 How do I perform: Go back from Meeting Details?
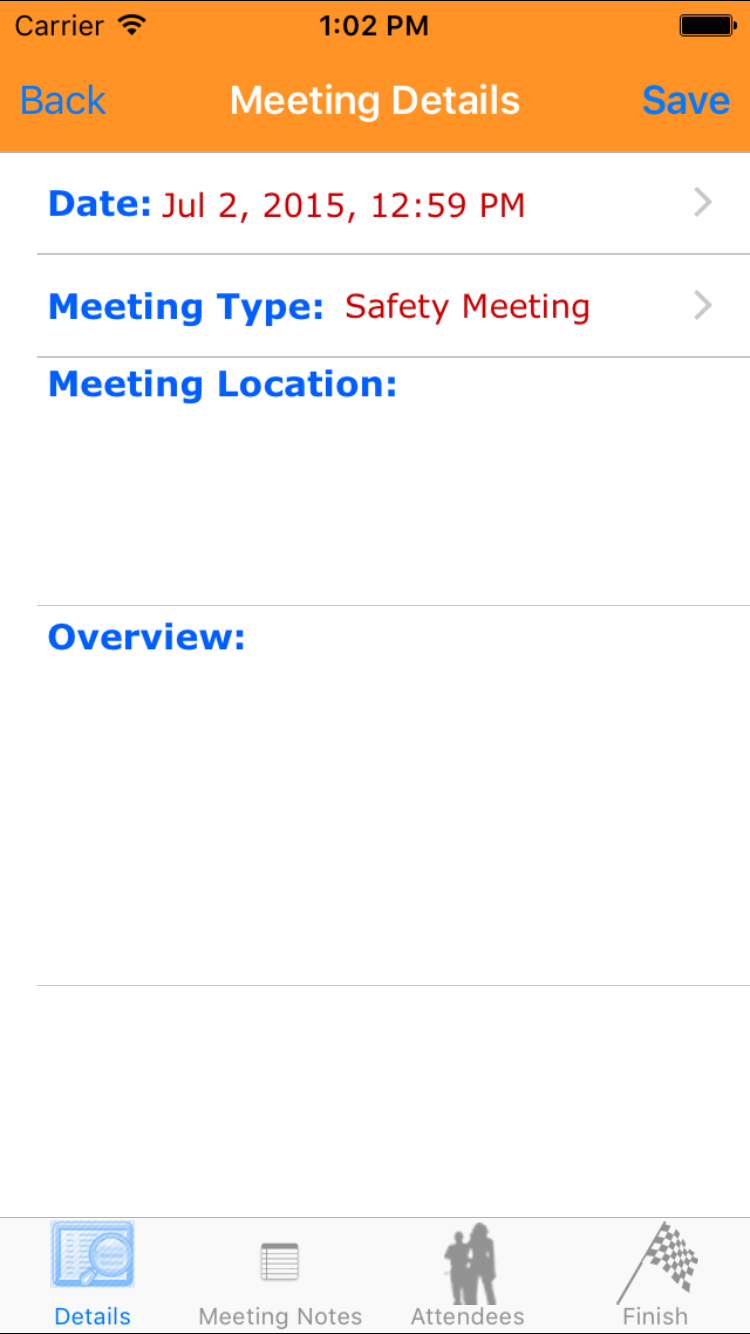63,101
